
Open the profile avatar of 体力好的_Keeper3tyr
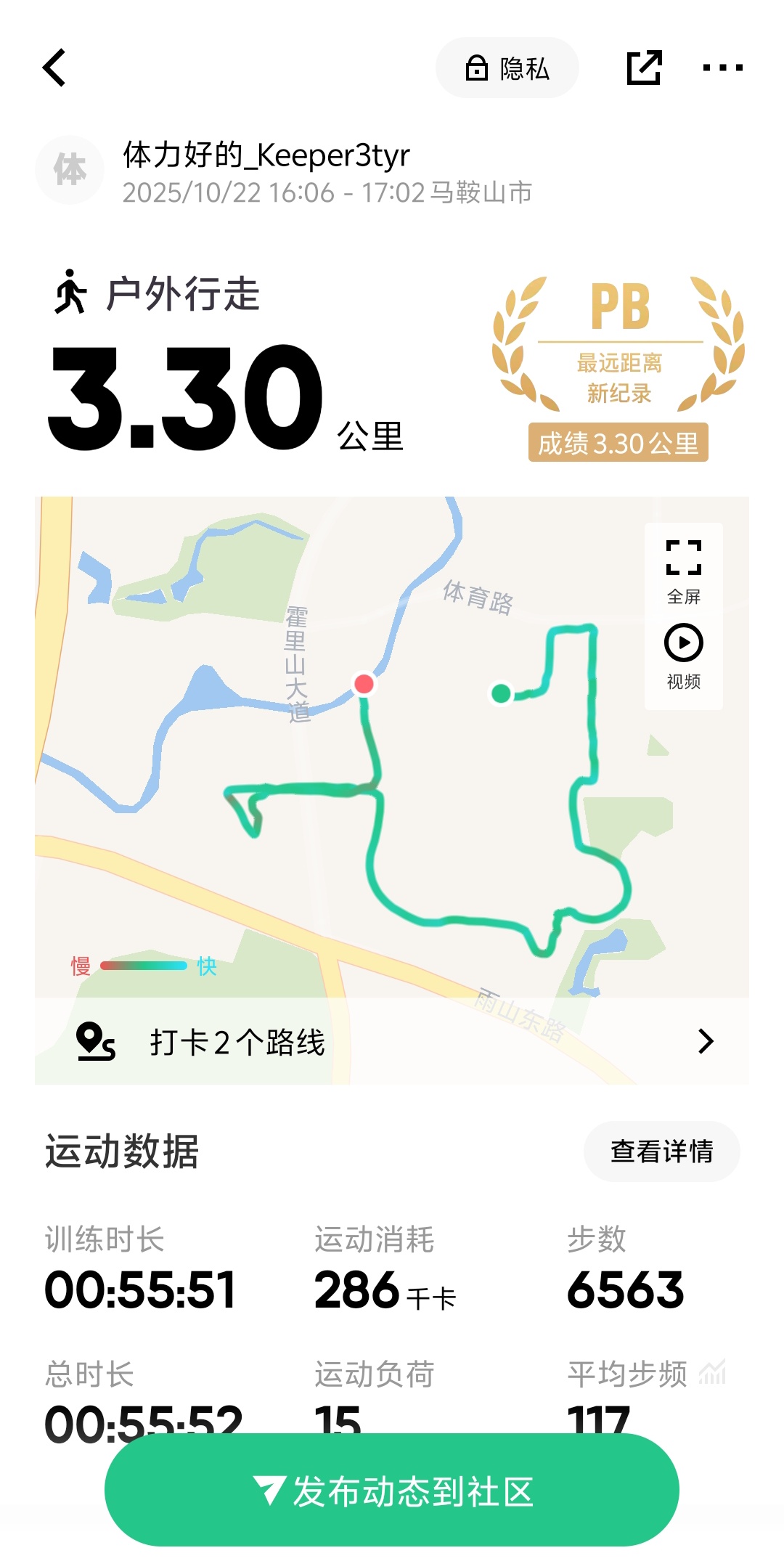pyautogui.click(x=70, y=169)
